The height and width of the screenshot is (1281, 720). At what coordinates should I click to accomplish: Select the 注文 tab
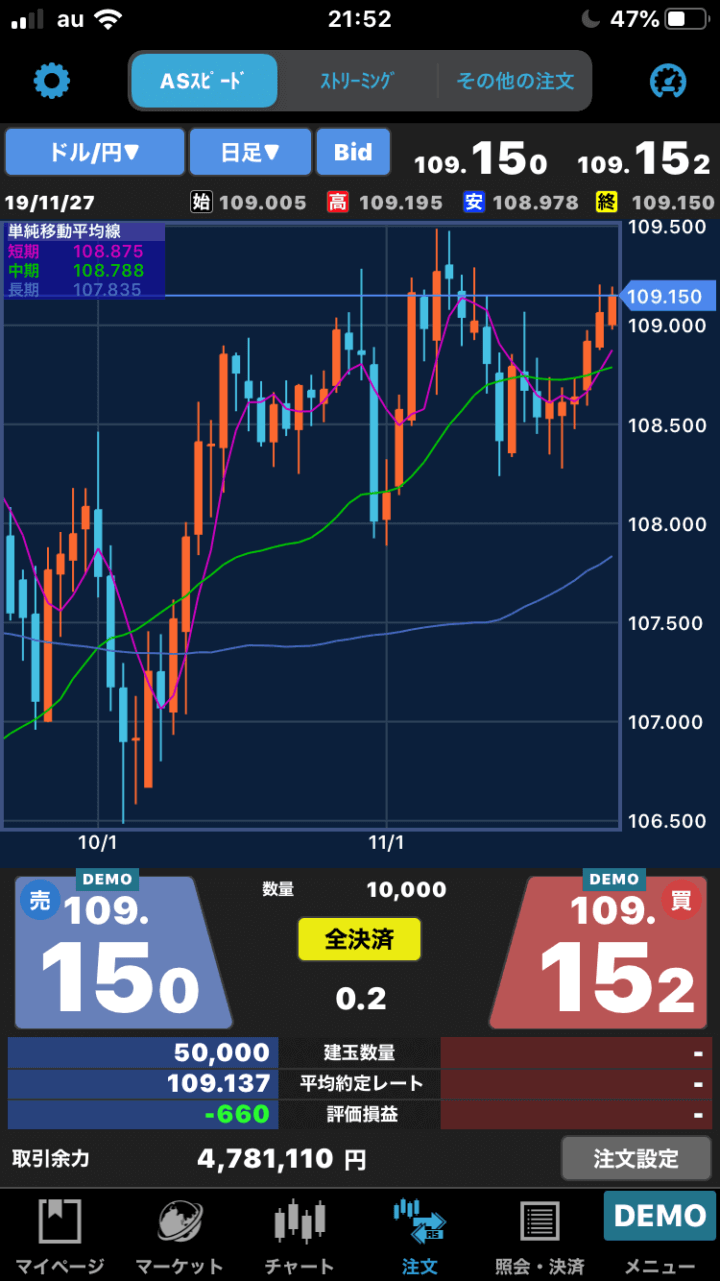420,1237
